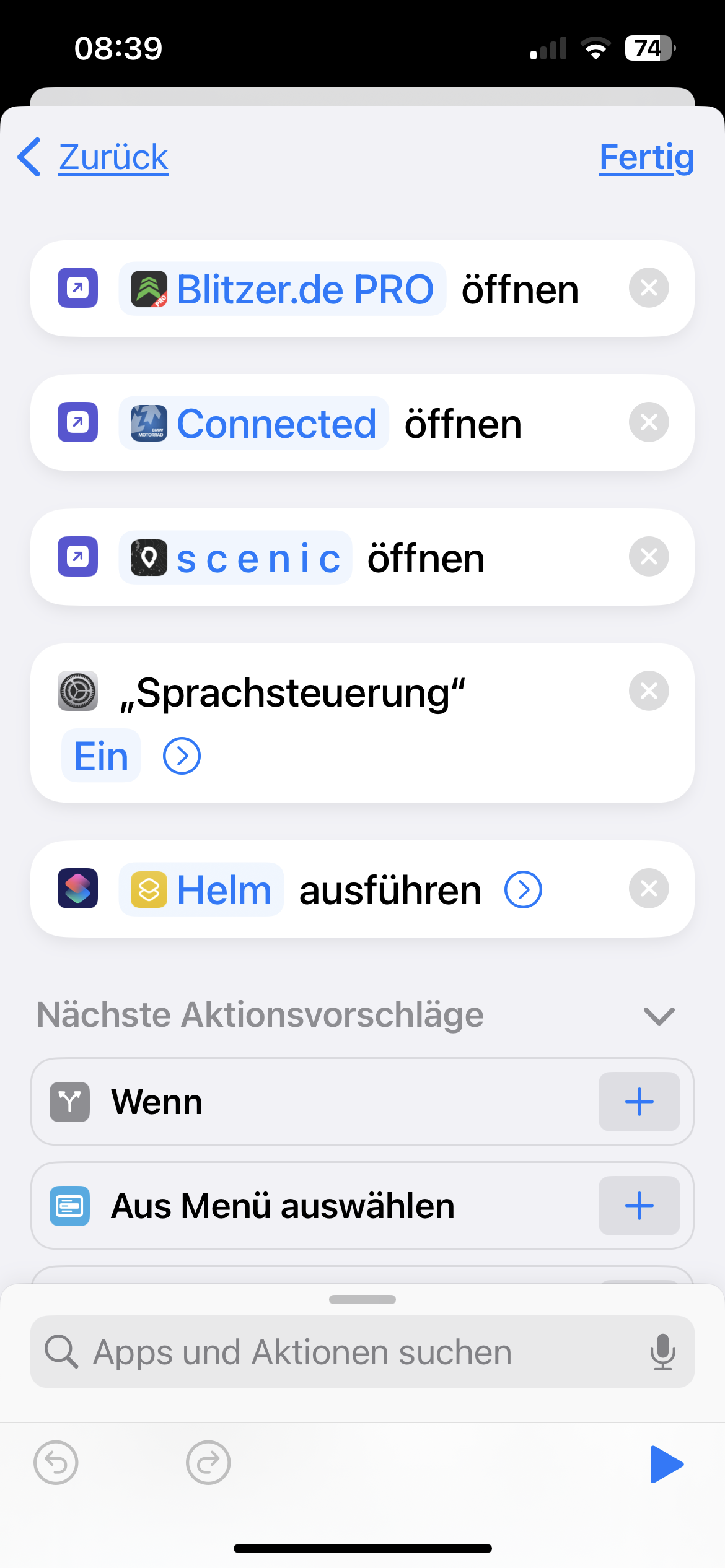Change the Connected app parameter

(x=254, y=424)
